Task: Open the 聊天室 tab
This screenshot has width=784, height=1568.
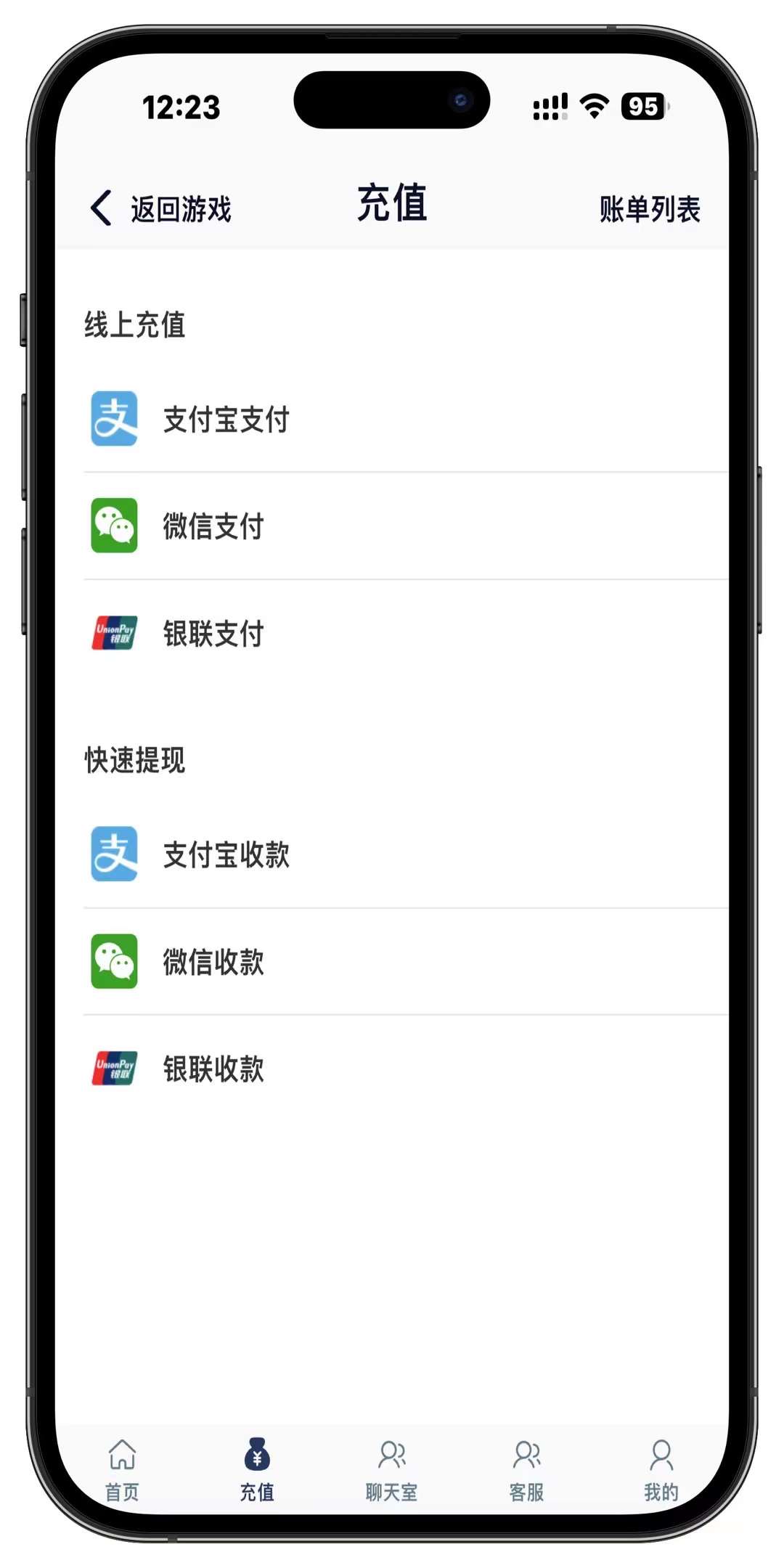Action: point(392,1469)
